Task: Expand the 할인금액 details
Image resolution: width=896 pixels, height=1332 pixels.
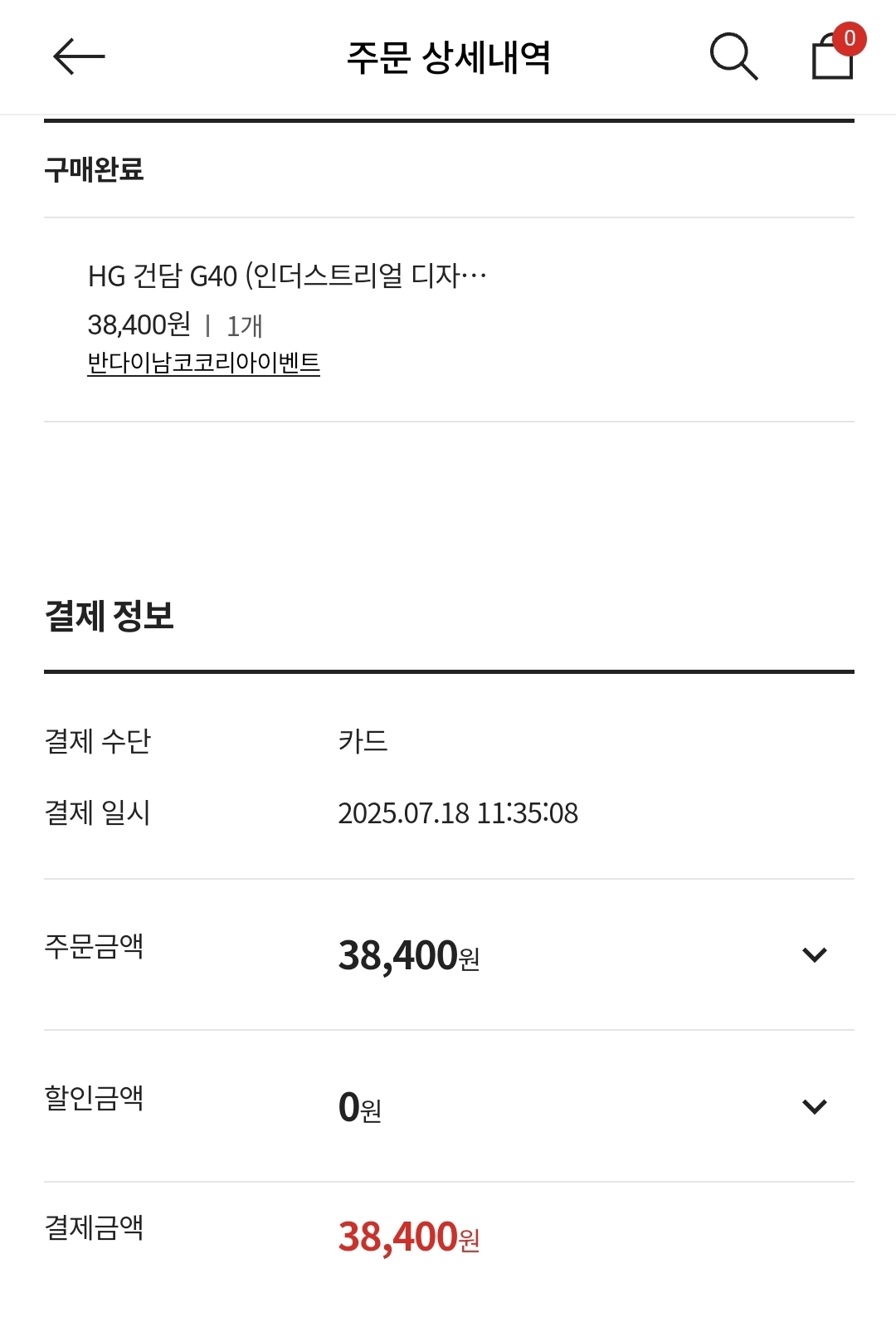Action: click(814, 1106)
